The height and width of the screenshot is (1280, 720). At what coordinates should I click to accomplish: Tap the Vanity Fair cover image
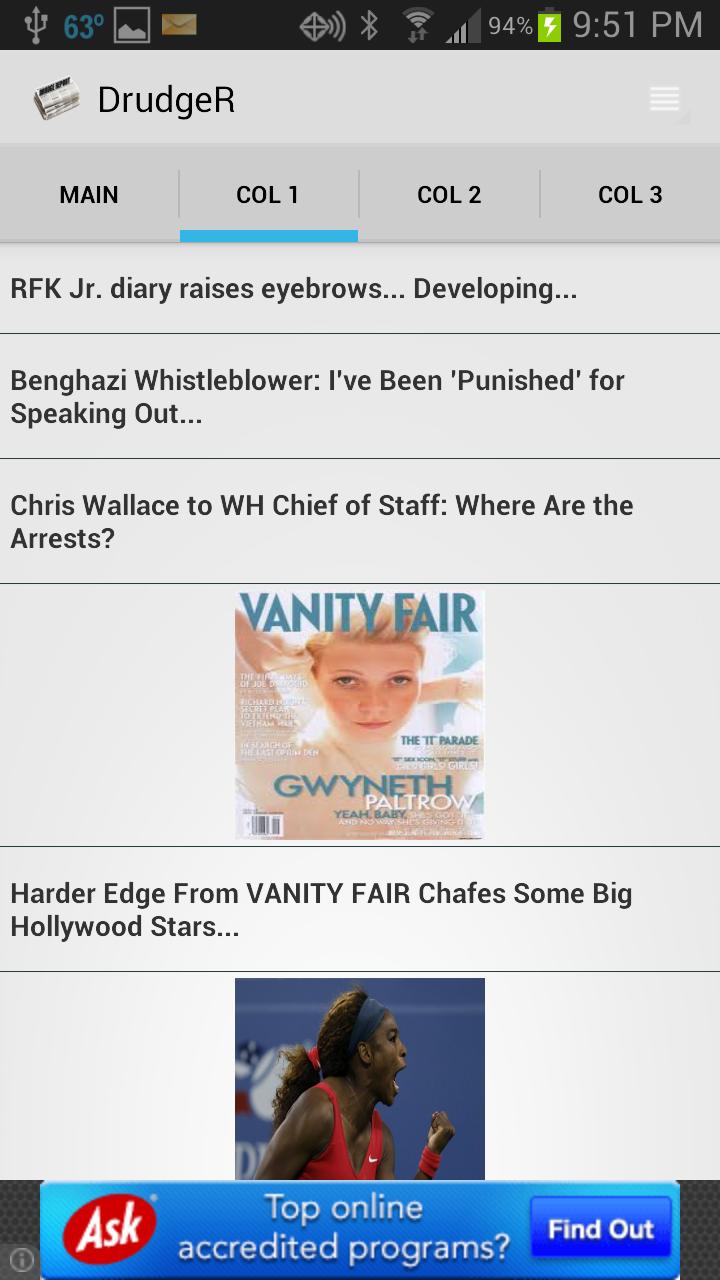coord(360,714)
